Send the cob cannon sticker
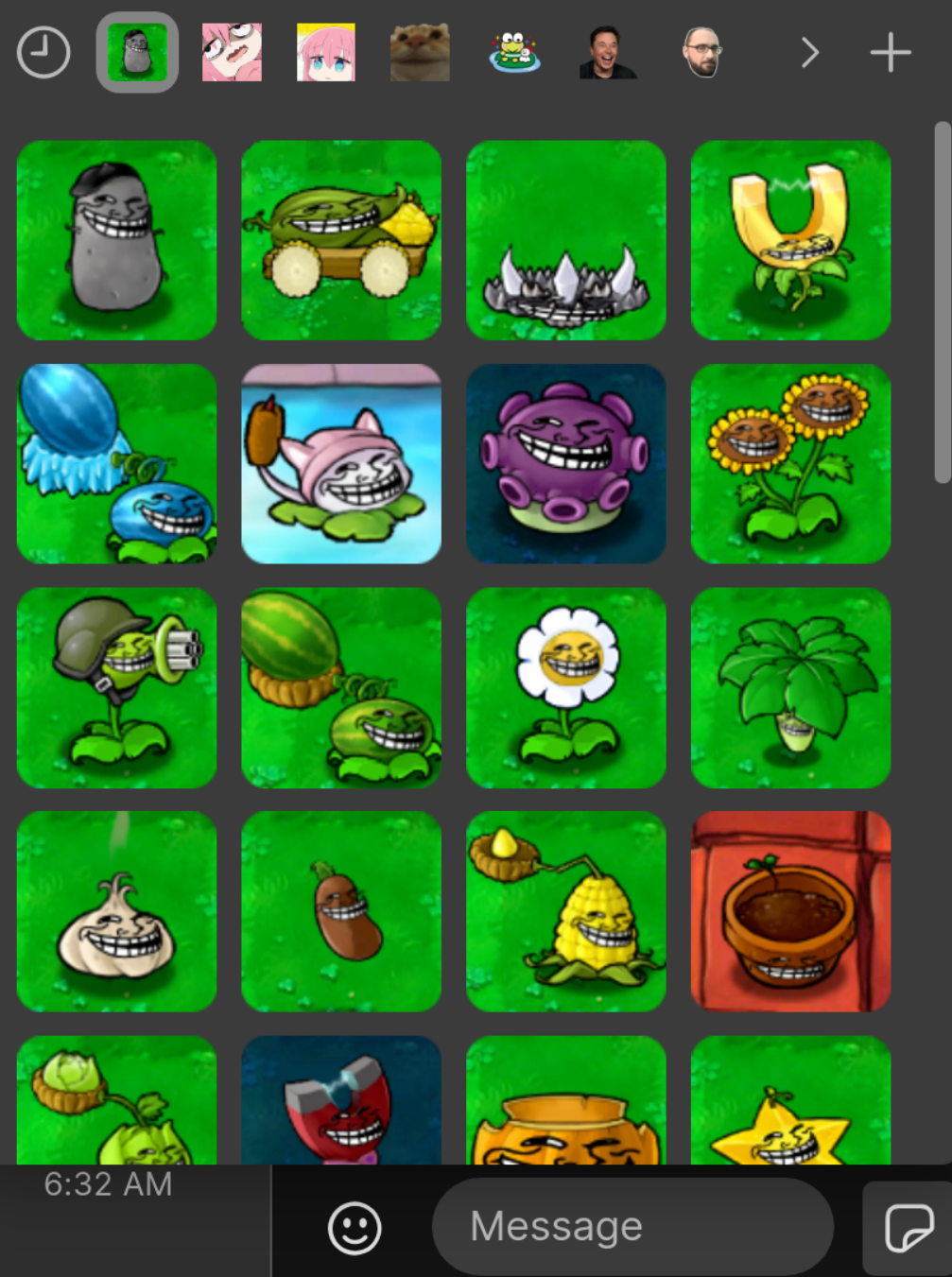The width and height of the screenshot is (952, 1277). (x=341, y=240)
